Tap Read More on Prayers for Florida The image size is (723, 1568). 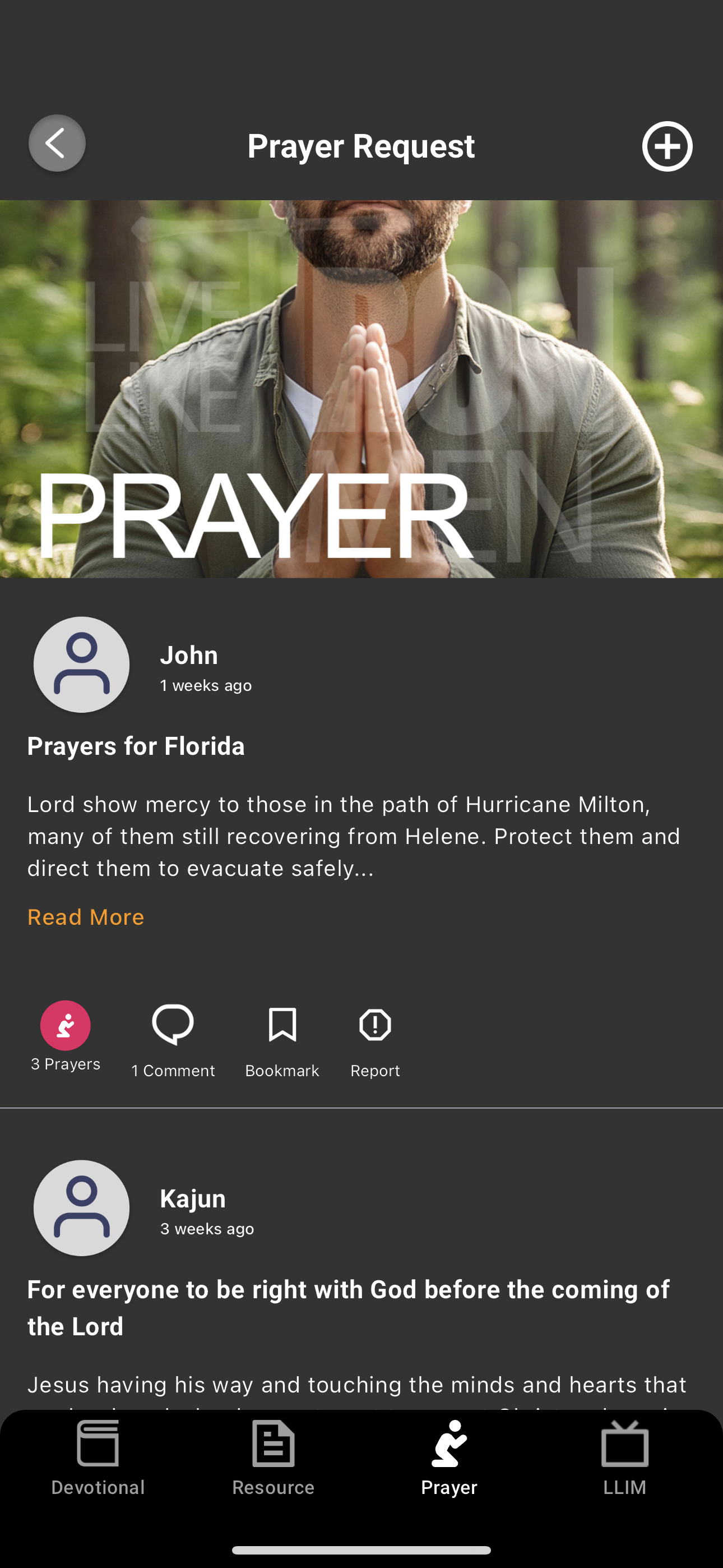(x=86, y=917)
